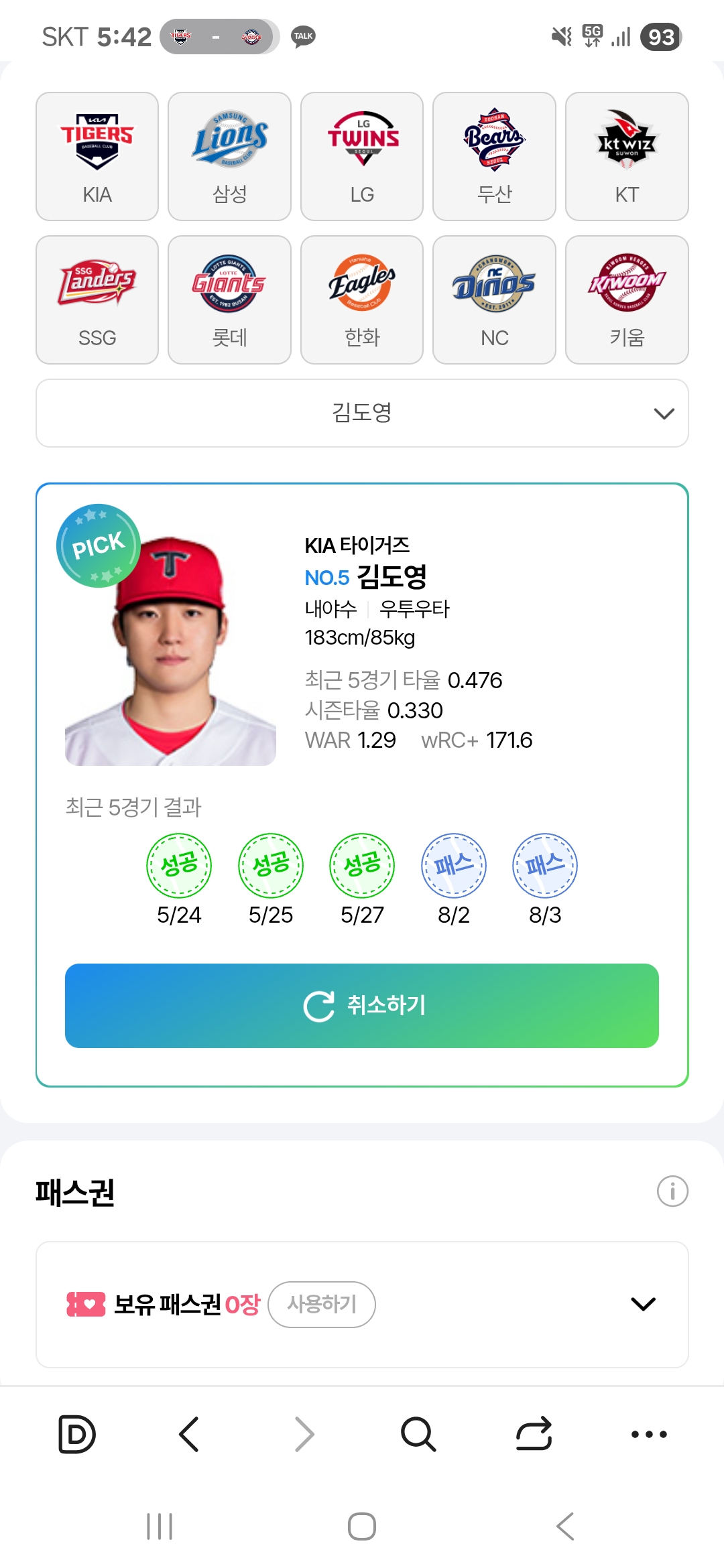Select the KIA Tigers team
The height and width of the screenshot is (1568, 724).
(x=97, y=156)
